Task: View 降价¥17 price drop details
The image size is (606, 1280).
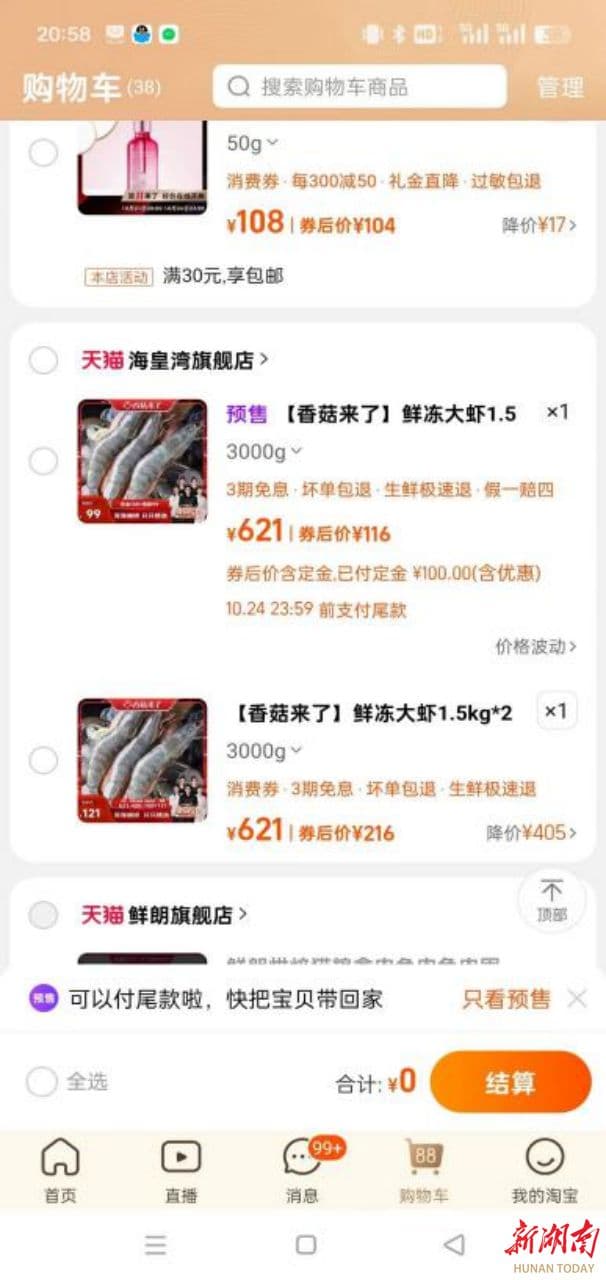Action: click(539, 225)
